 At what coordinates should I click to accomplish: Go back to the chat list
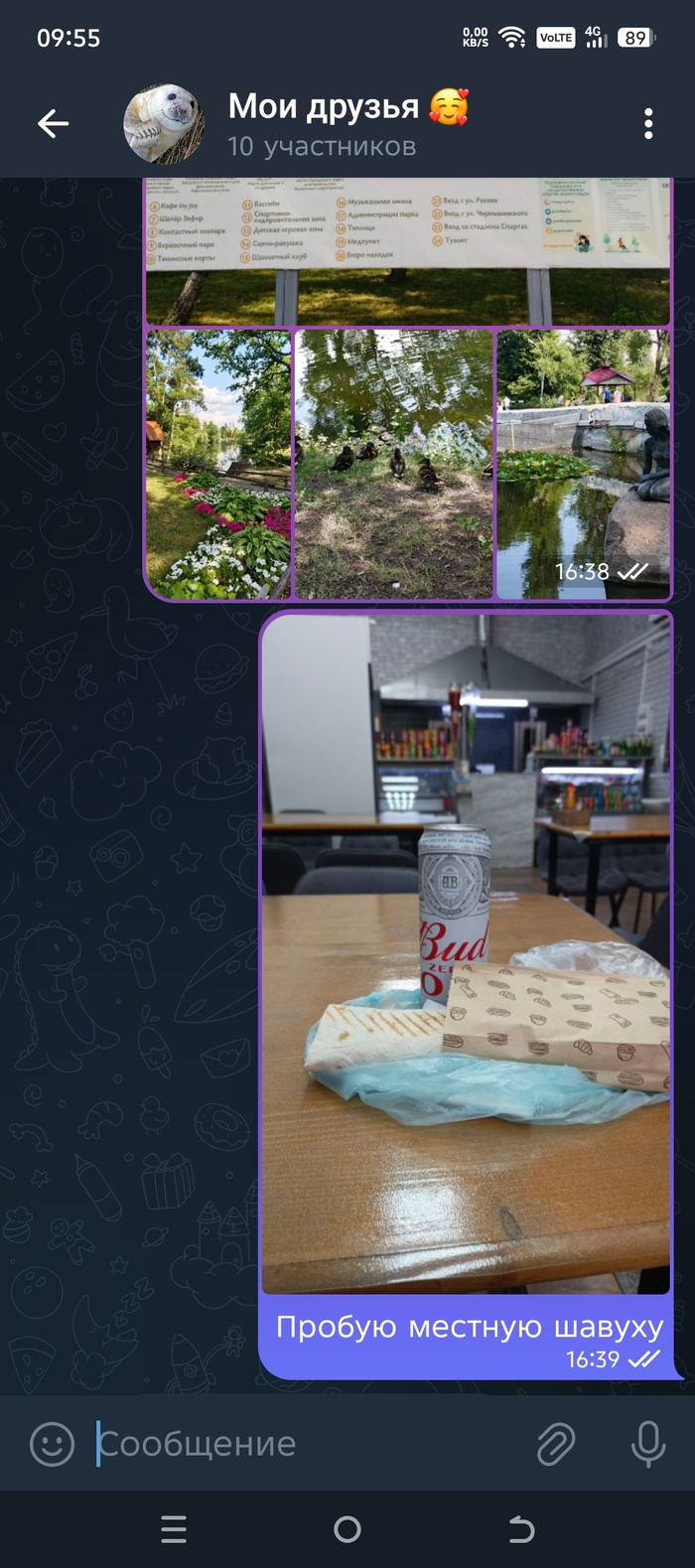pos(54,123)
